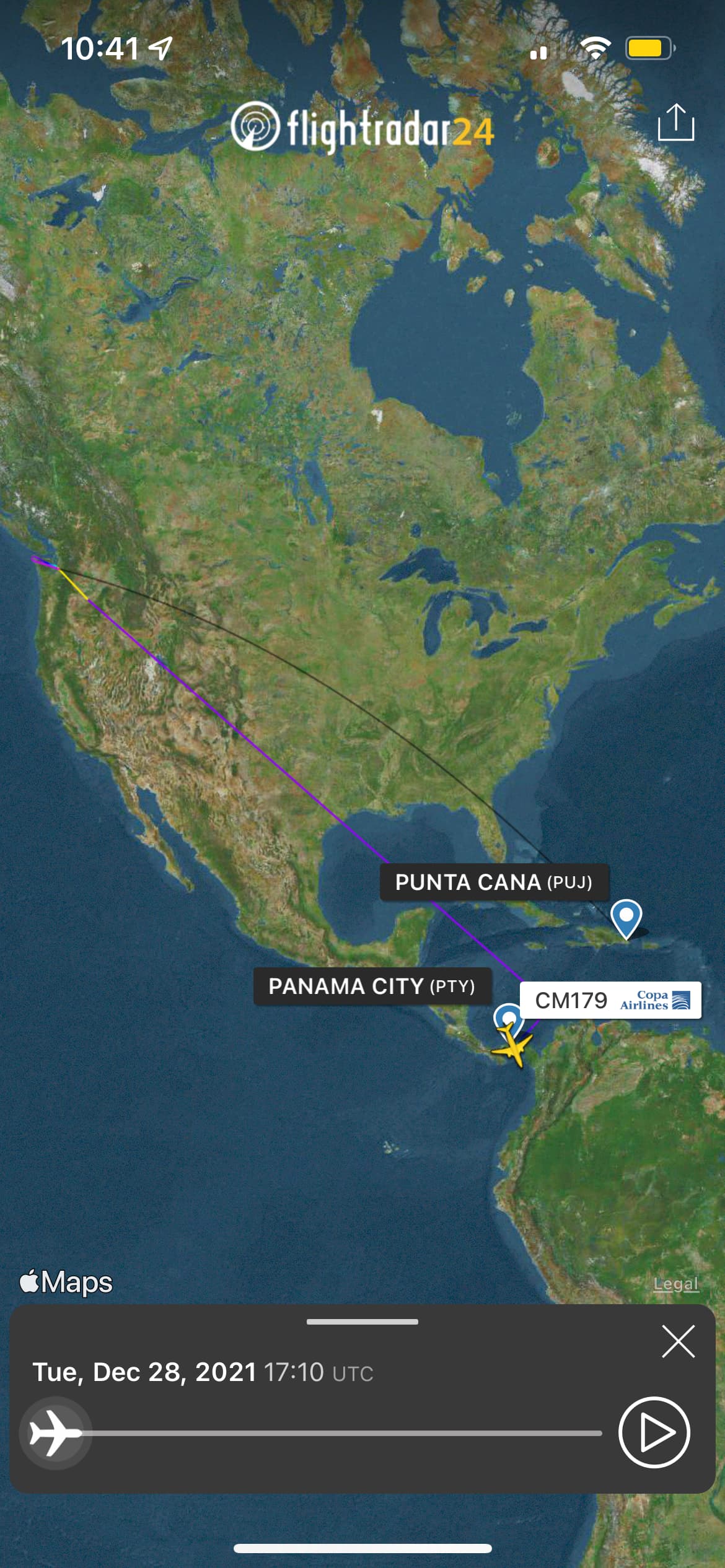Select the Panama City airport pin
This screenshot has height=1568, width=725.
(507, 1016)
